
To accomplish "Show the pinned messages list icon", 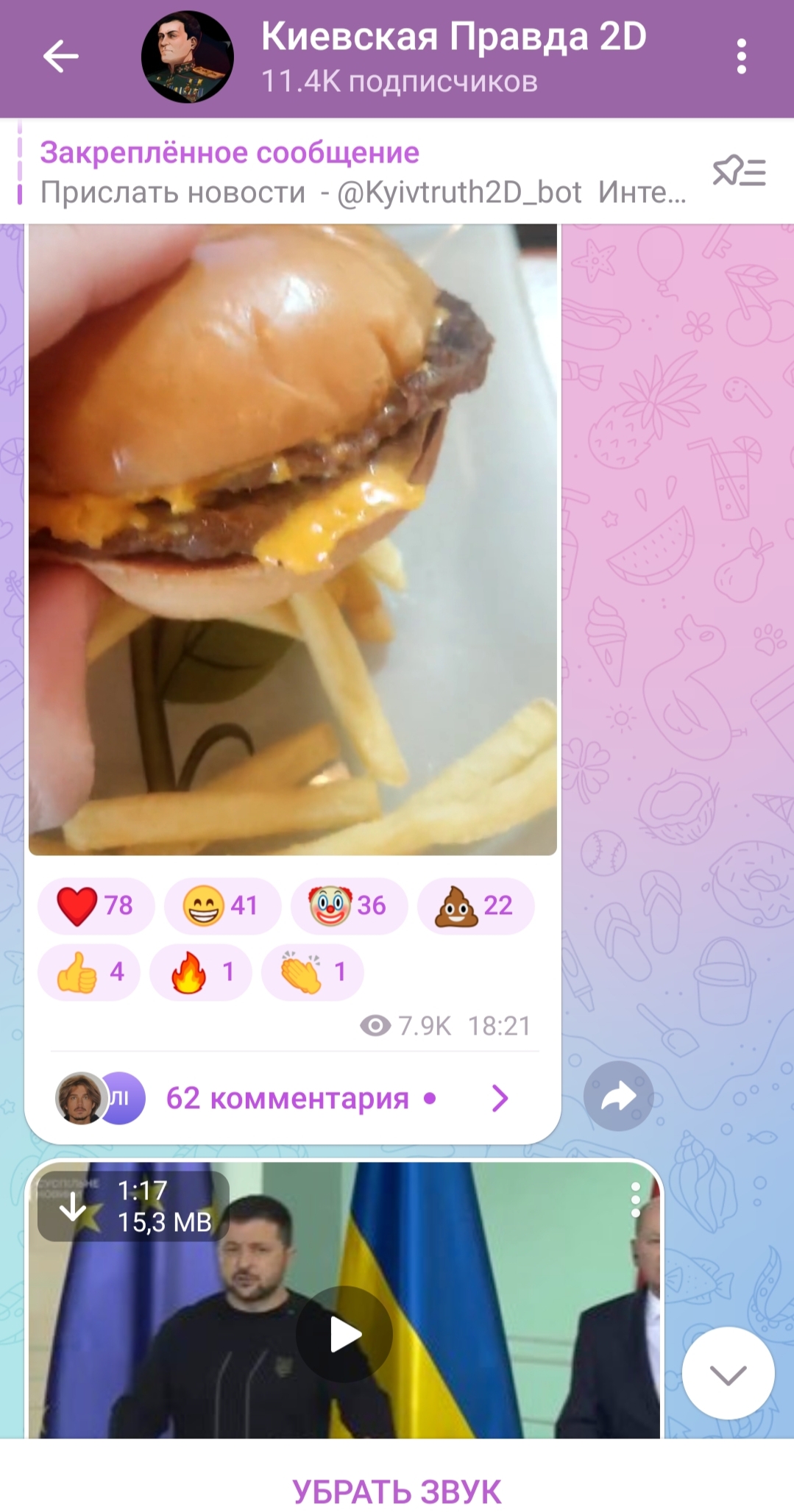I will coord(739,172).
